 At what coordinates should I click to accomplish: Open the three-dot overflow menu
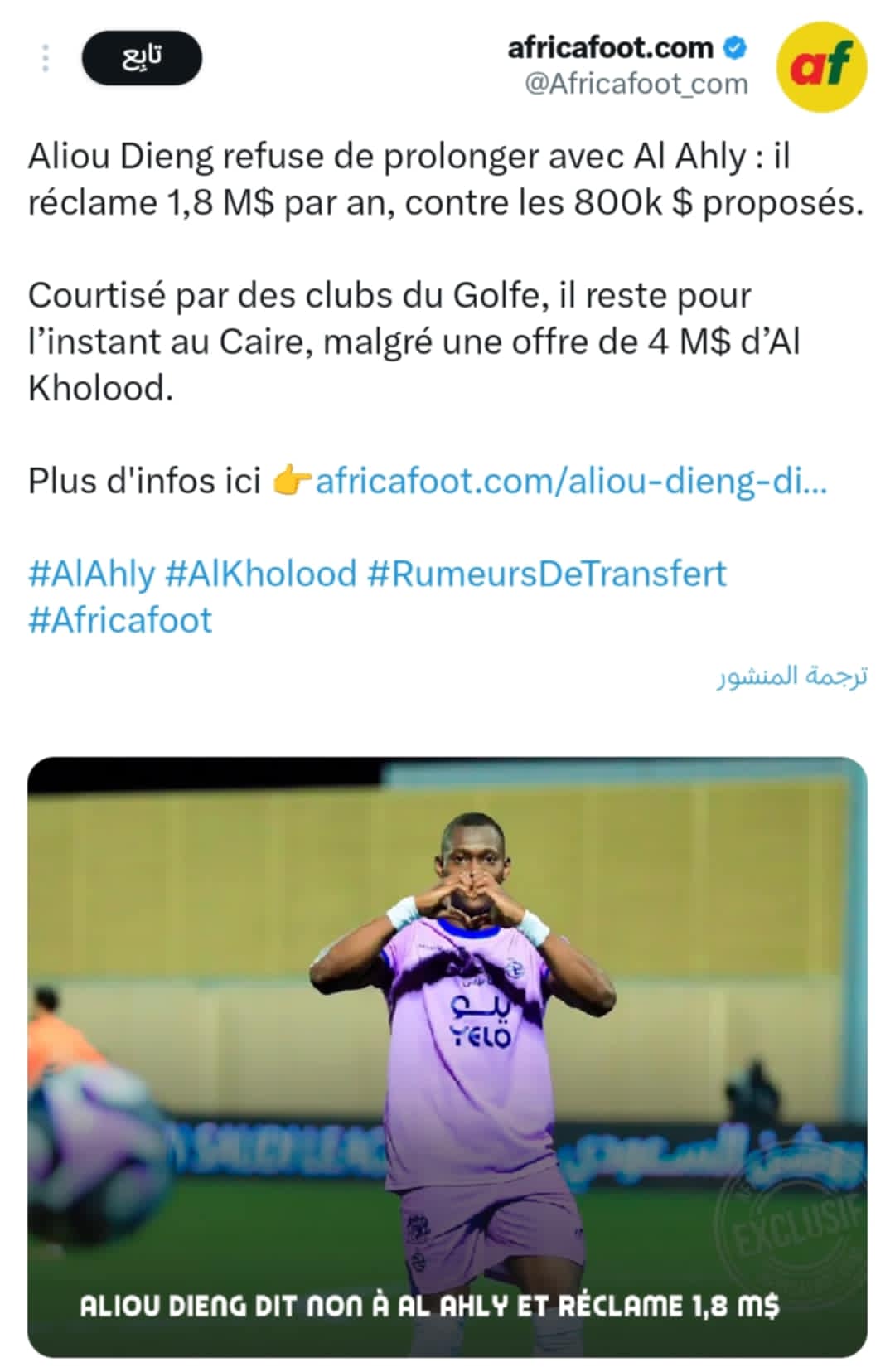(x=46, y=58)
